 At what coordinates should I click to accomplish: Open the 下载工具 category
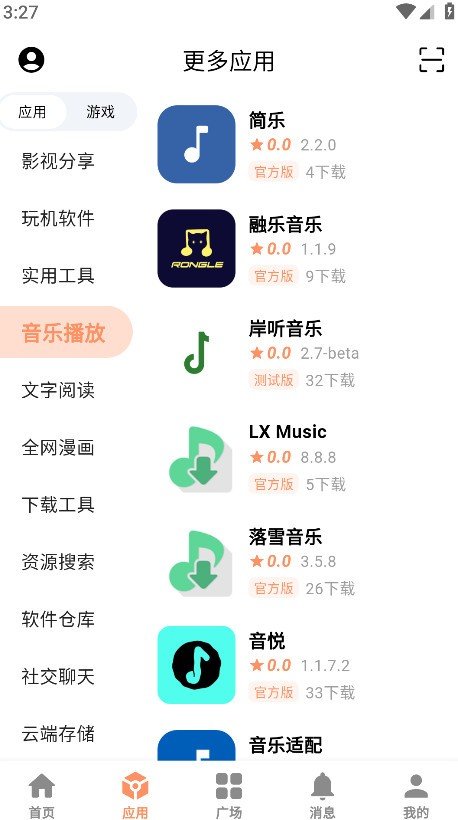tap(58, 505)
